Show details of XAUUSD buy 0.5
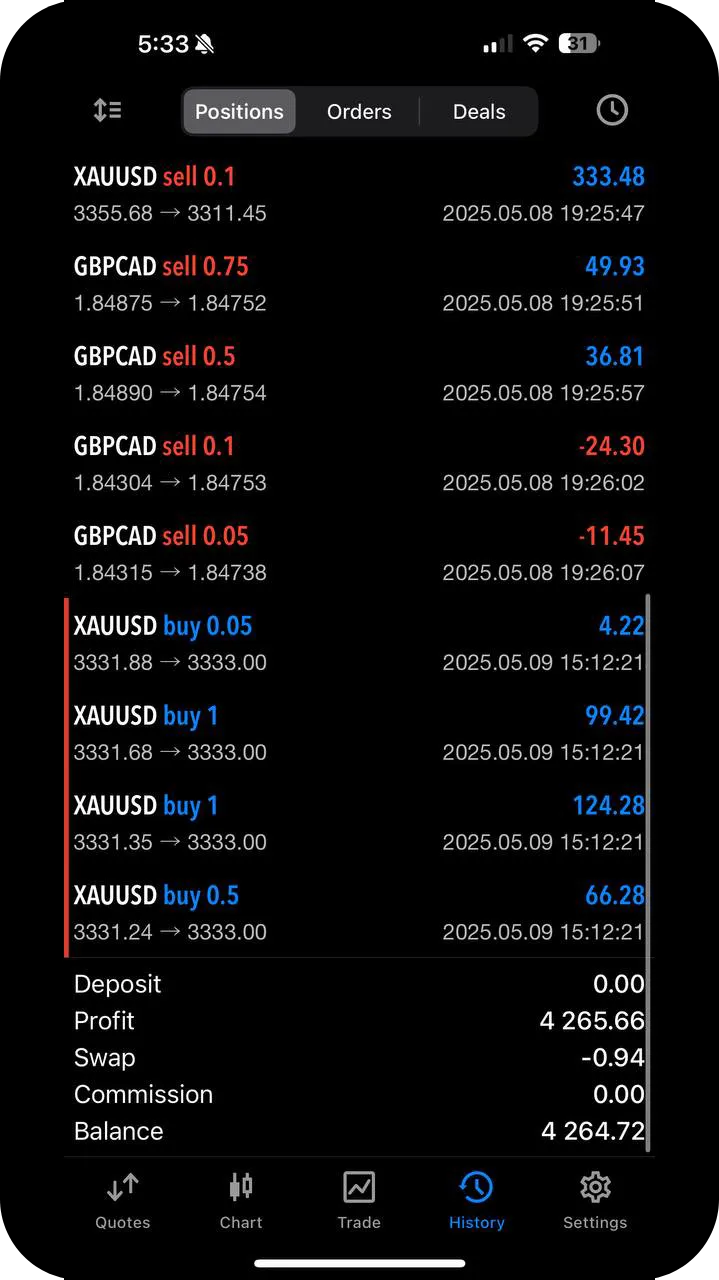 (x=359, y=914)
